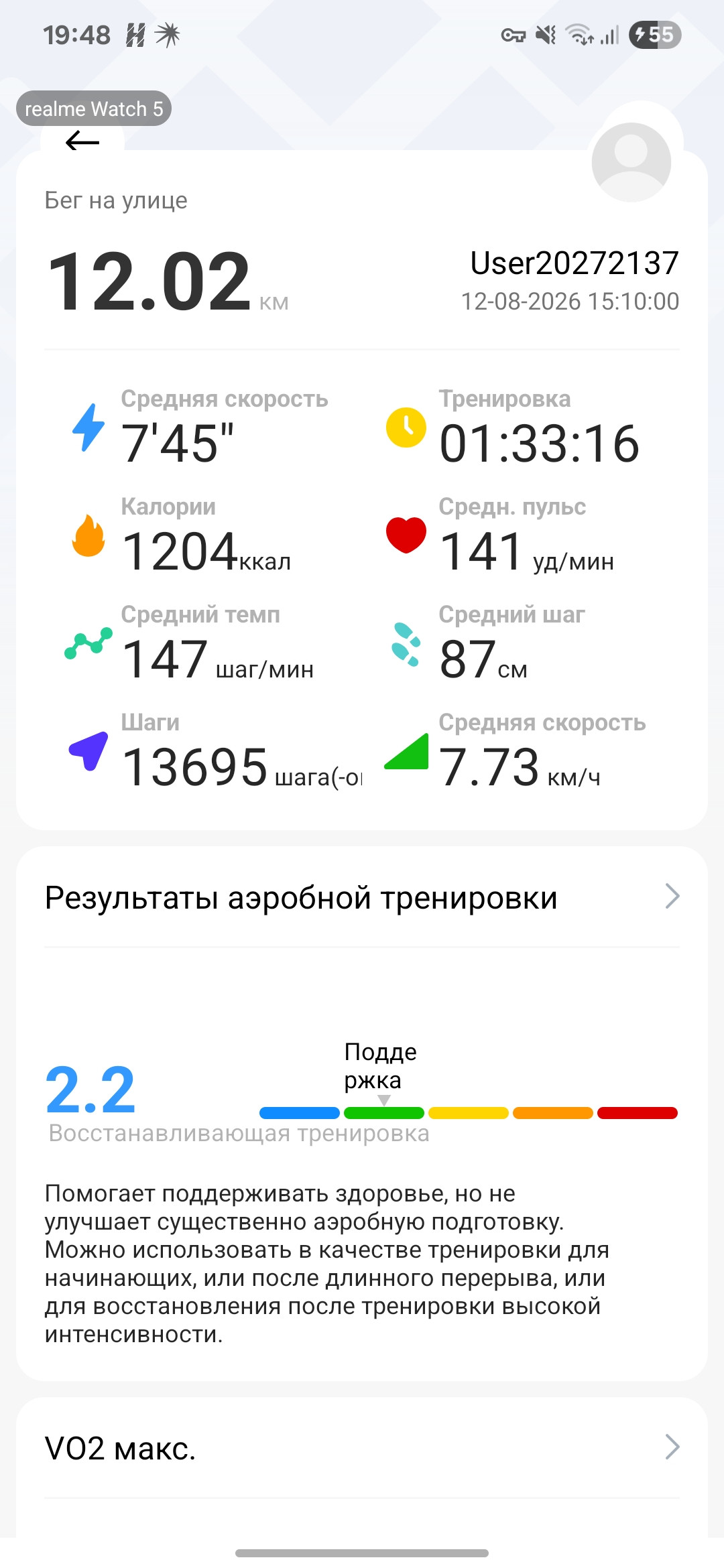The height and width of the screenshot is (1568, 724).
Task: Tap the user profile avatar
Action: point(631,162)
